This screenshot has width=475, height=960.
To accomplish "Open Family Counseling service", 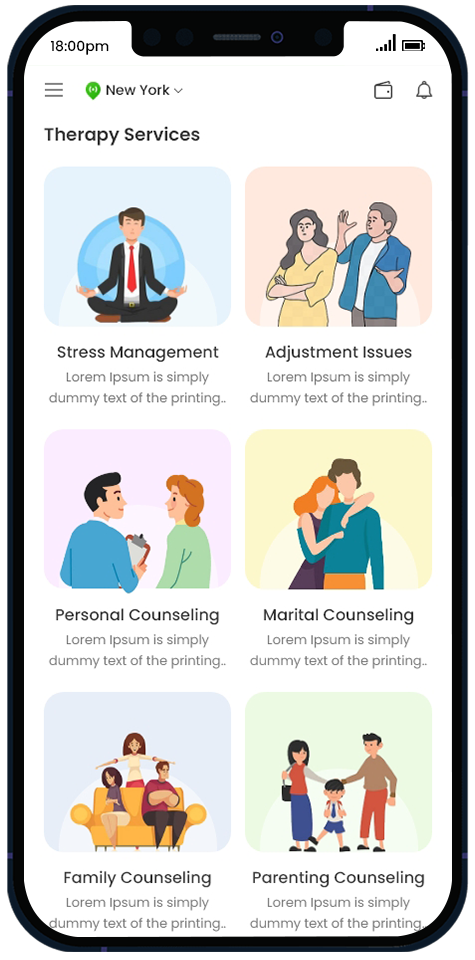I will [138, 811].
